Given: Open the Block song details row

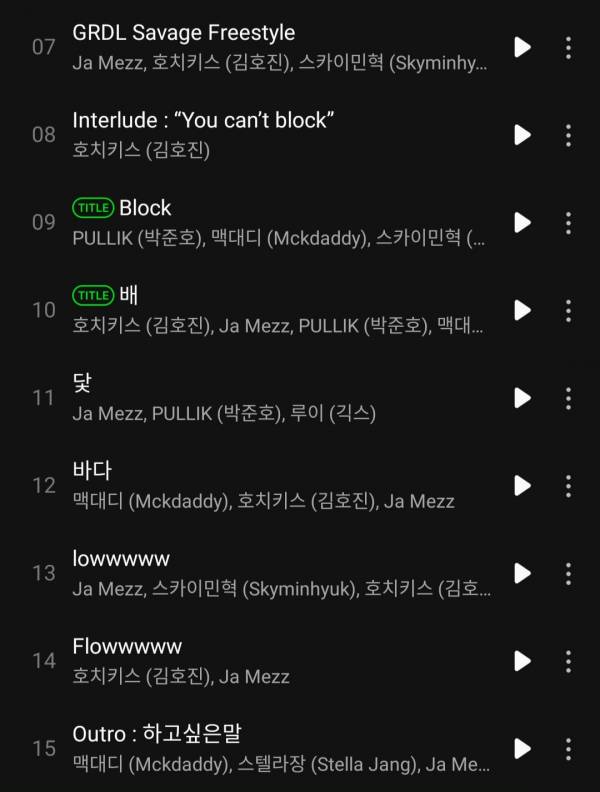Looking at the screenshot, I should (x=280, y=222).
